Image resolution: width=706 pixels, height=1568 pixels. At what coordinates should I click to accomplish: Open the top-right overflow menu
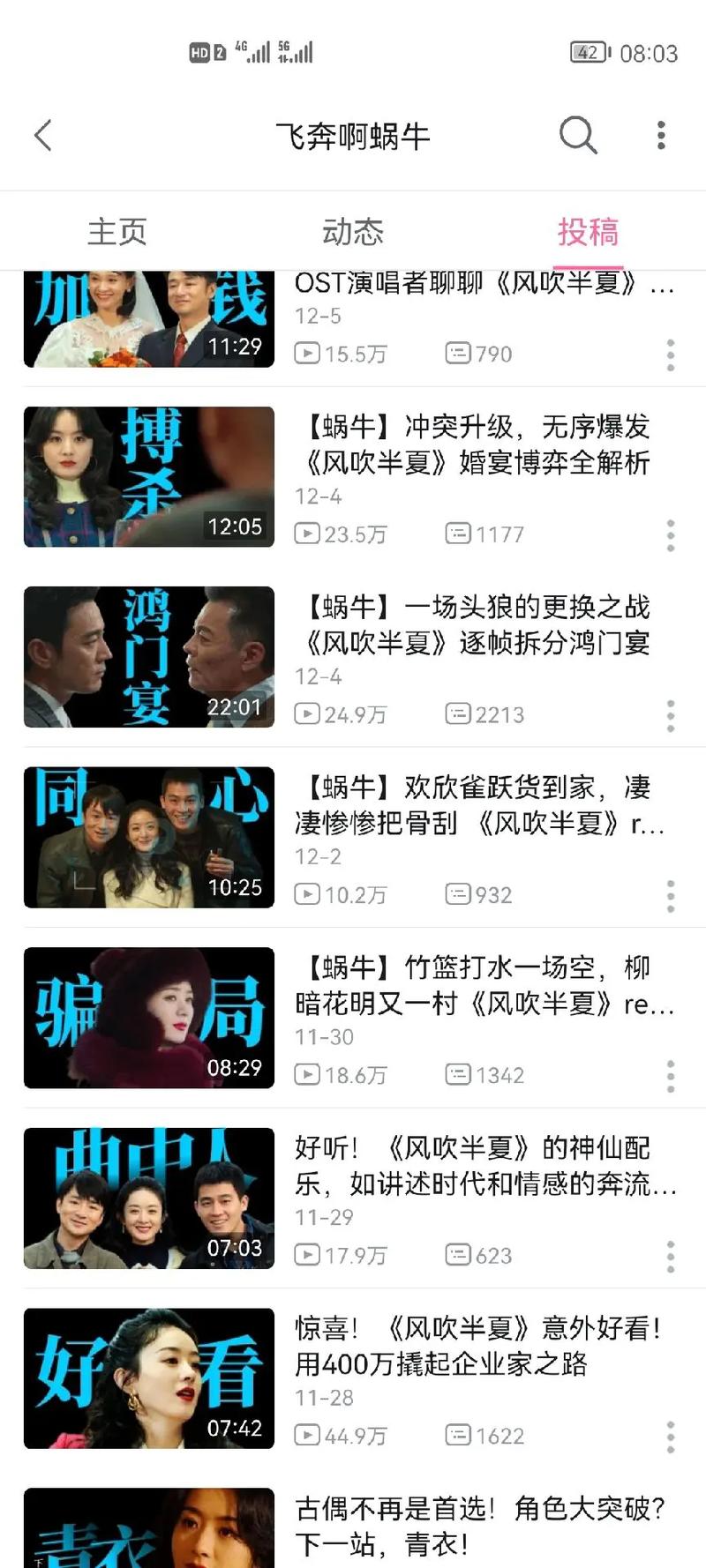[x=661, y=136]
